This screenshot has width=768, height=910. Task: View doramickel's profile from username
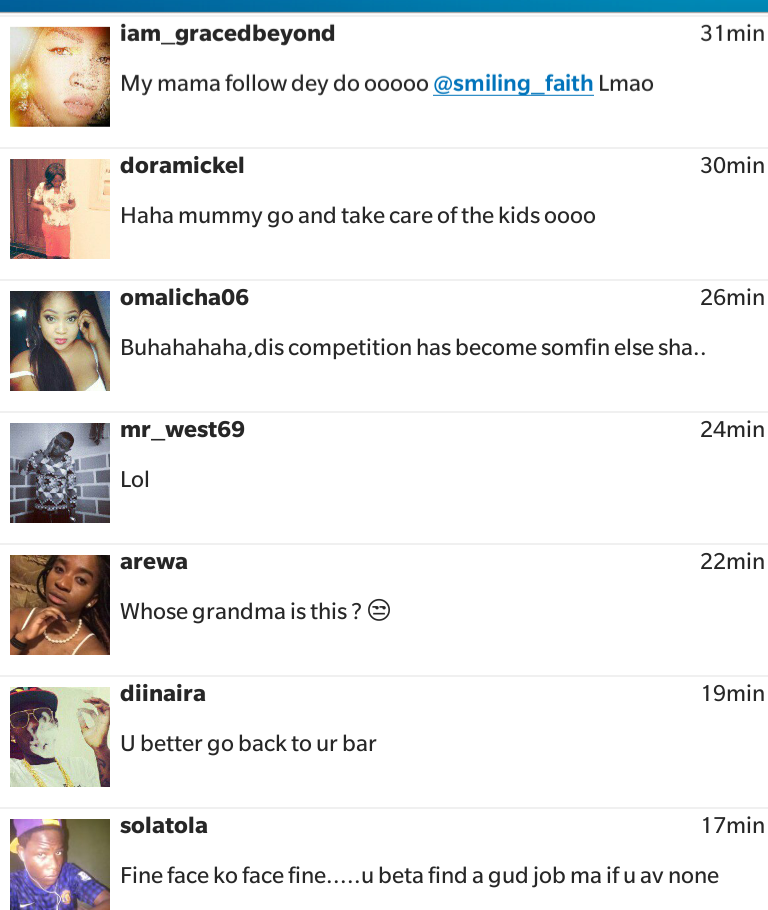tap(182, 166)
